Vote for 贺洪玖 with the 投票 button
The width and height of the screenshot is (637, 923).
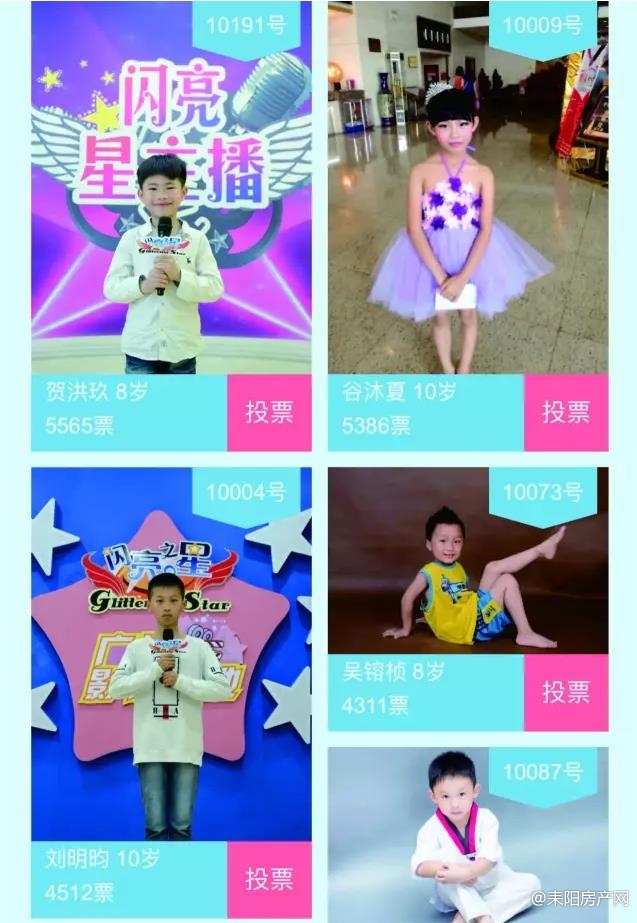pos(269,412)
